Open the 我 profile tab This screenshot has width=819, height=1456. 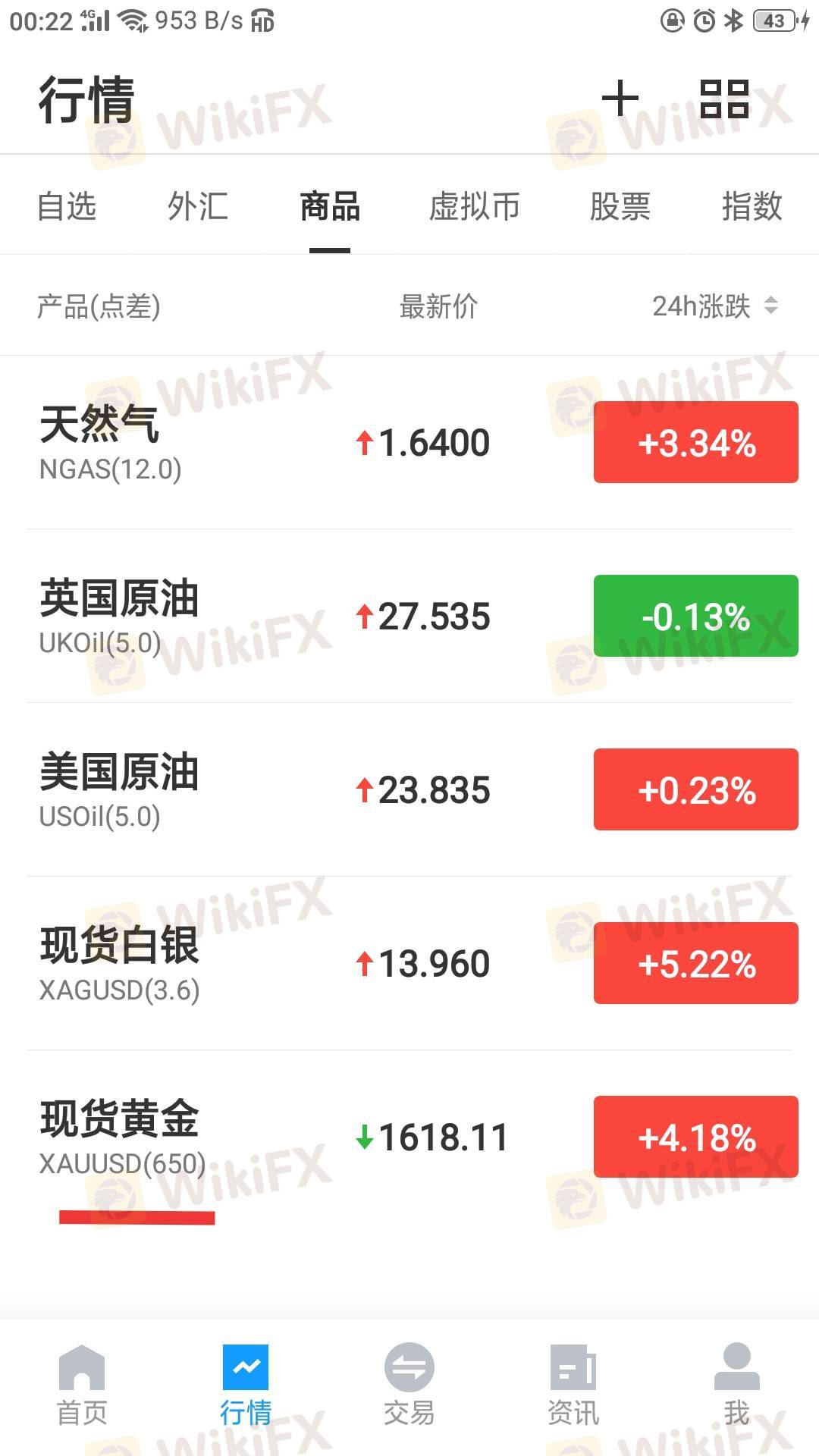coord(737,1385)
